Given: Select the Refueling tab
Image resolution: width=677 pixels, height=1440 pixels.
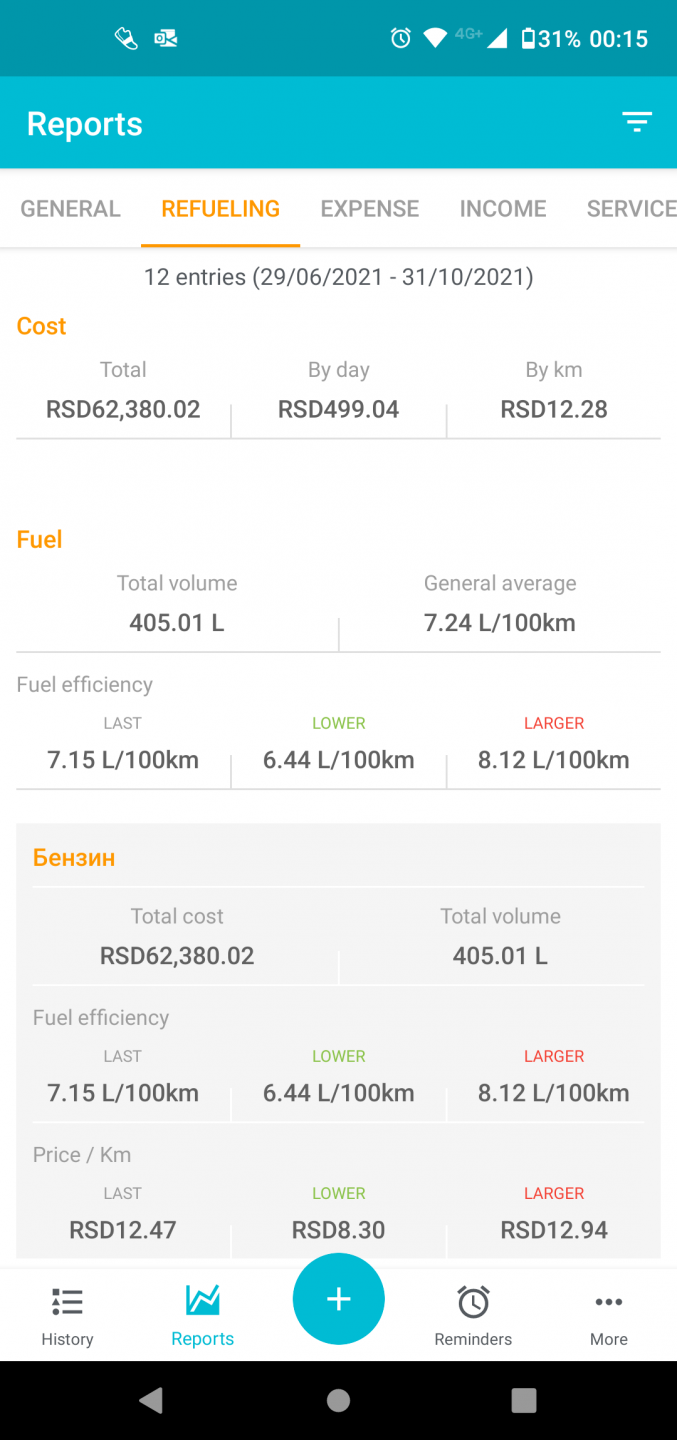Looking at the screenshot, I should 220,209.
